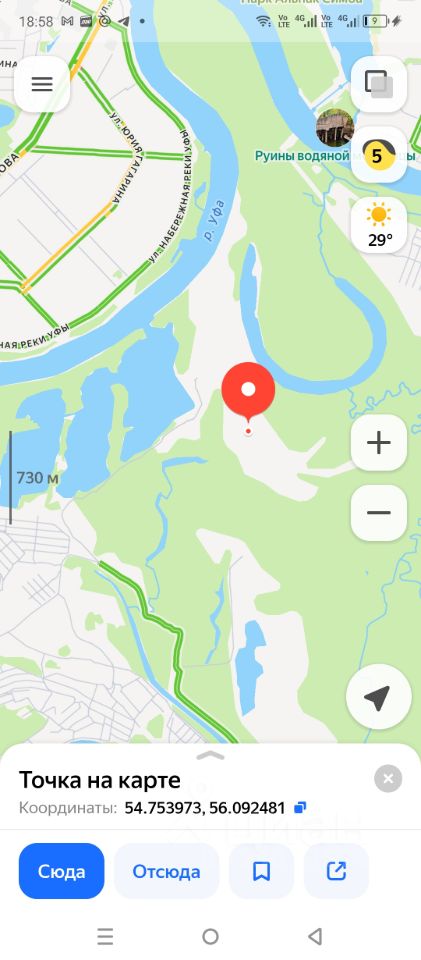The image size is (421, 960).
Task: Open the hamburger menu
Action: 42,84
